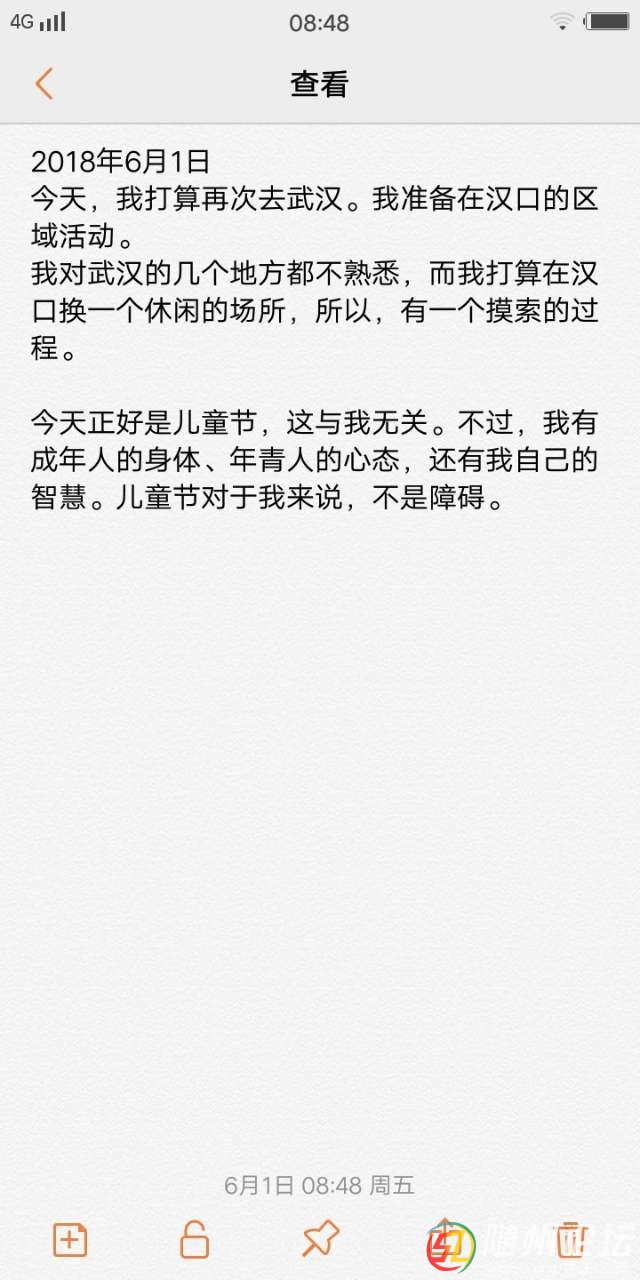Tap the padlock icon to lock this note

click(x=194, y=1240)
